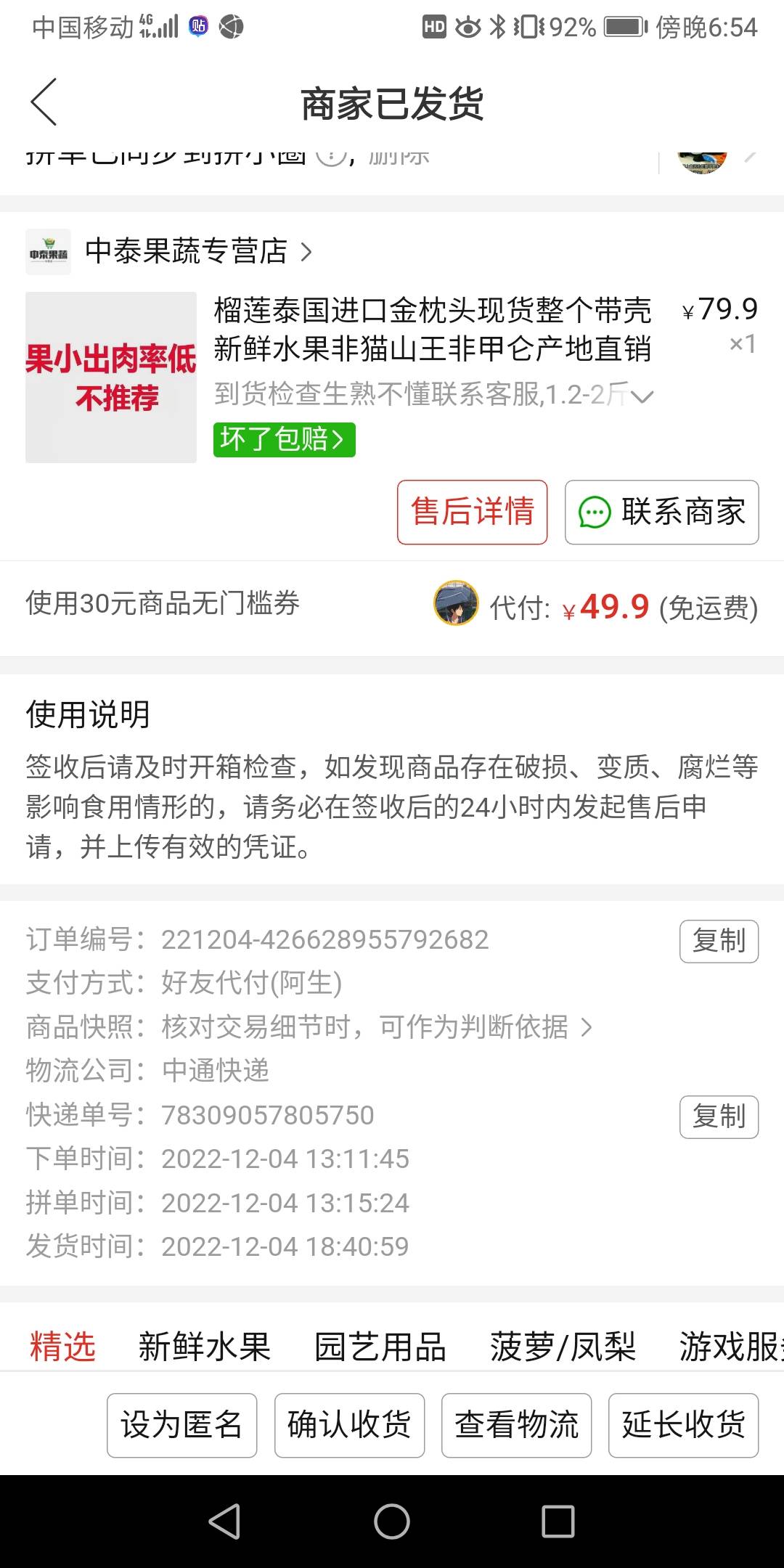Contact the seller via 联系商家
784x1568 pixels.
(x=662, y=513)
